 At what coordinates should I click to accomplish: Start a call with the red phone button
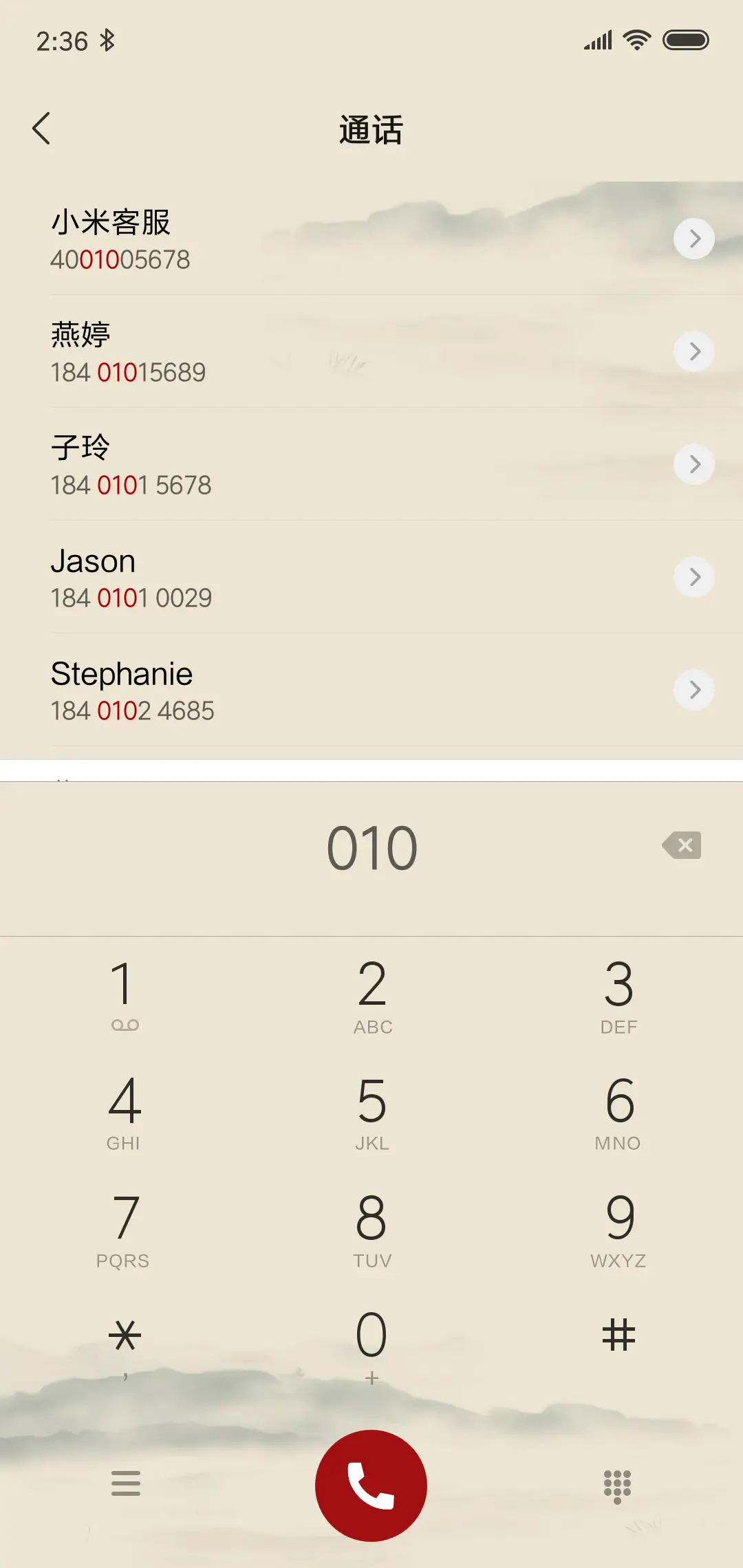coord(371,1485)
